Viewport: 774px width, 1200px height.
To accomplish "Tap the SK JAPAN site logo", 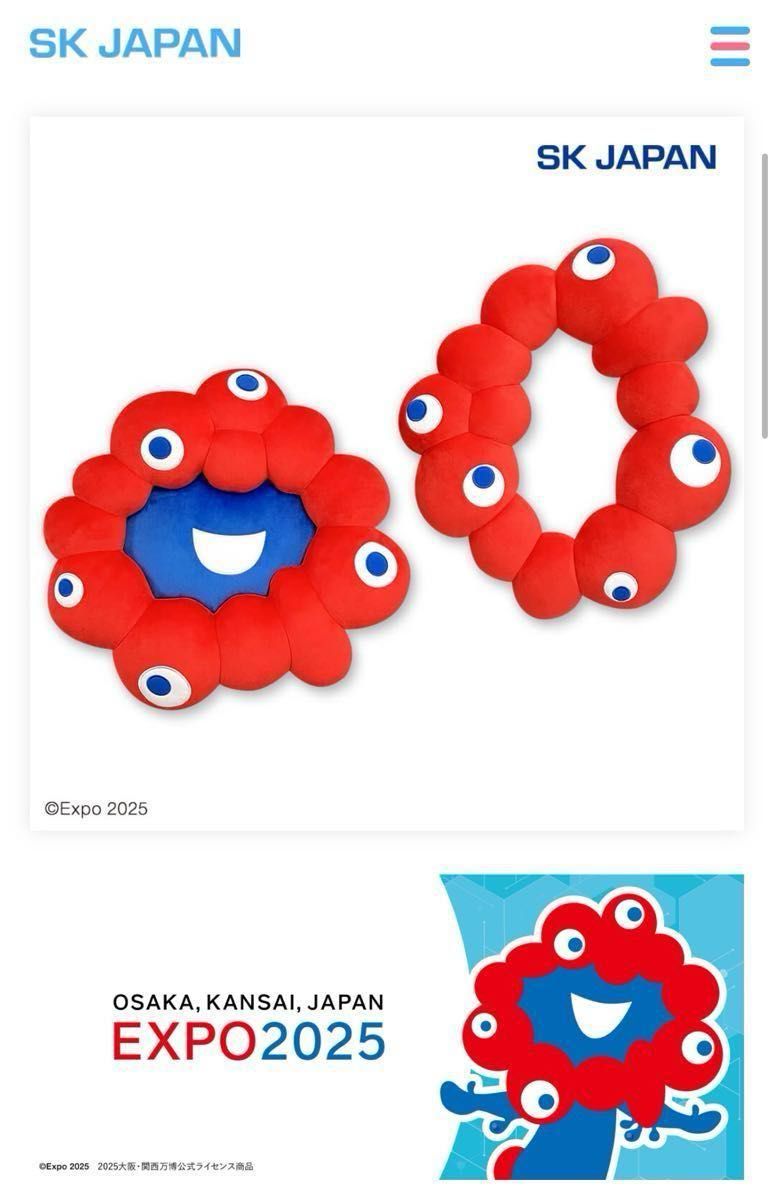I will pos(135,44).
